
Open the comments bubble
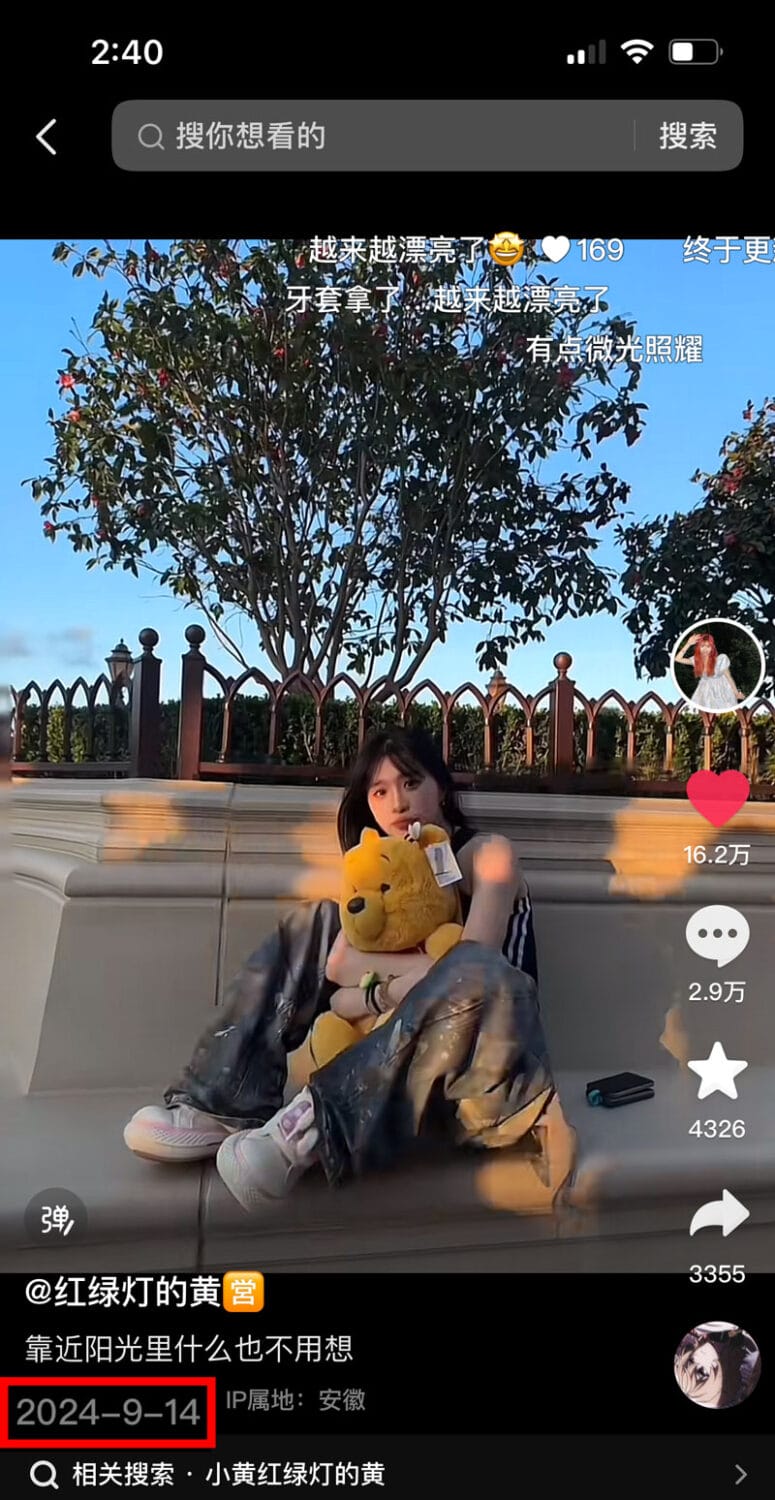click(717, 936)
